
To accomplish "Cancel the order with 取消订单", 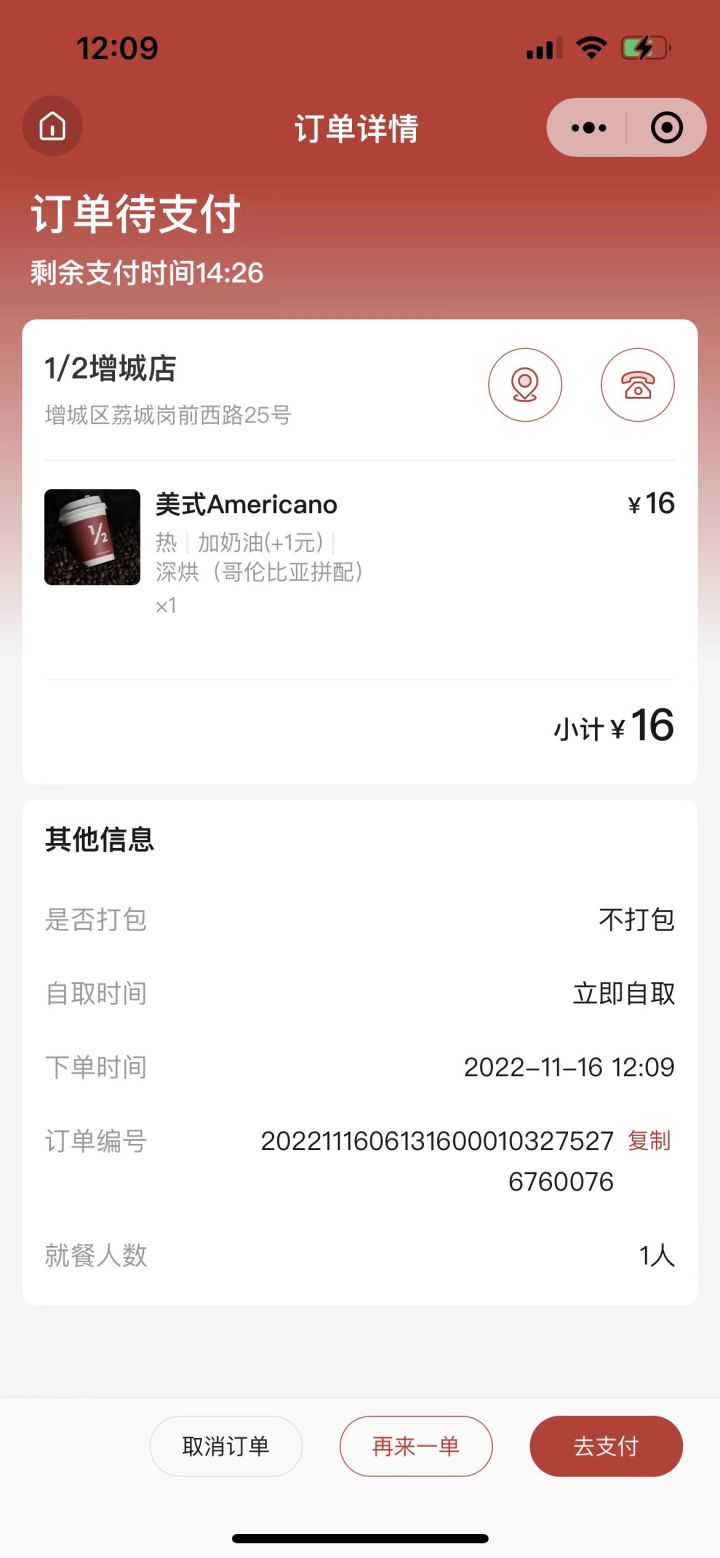I will point(226,1446).
